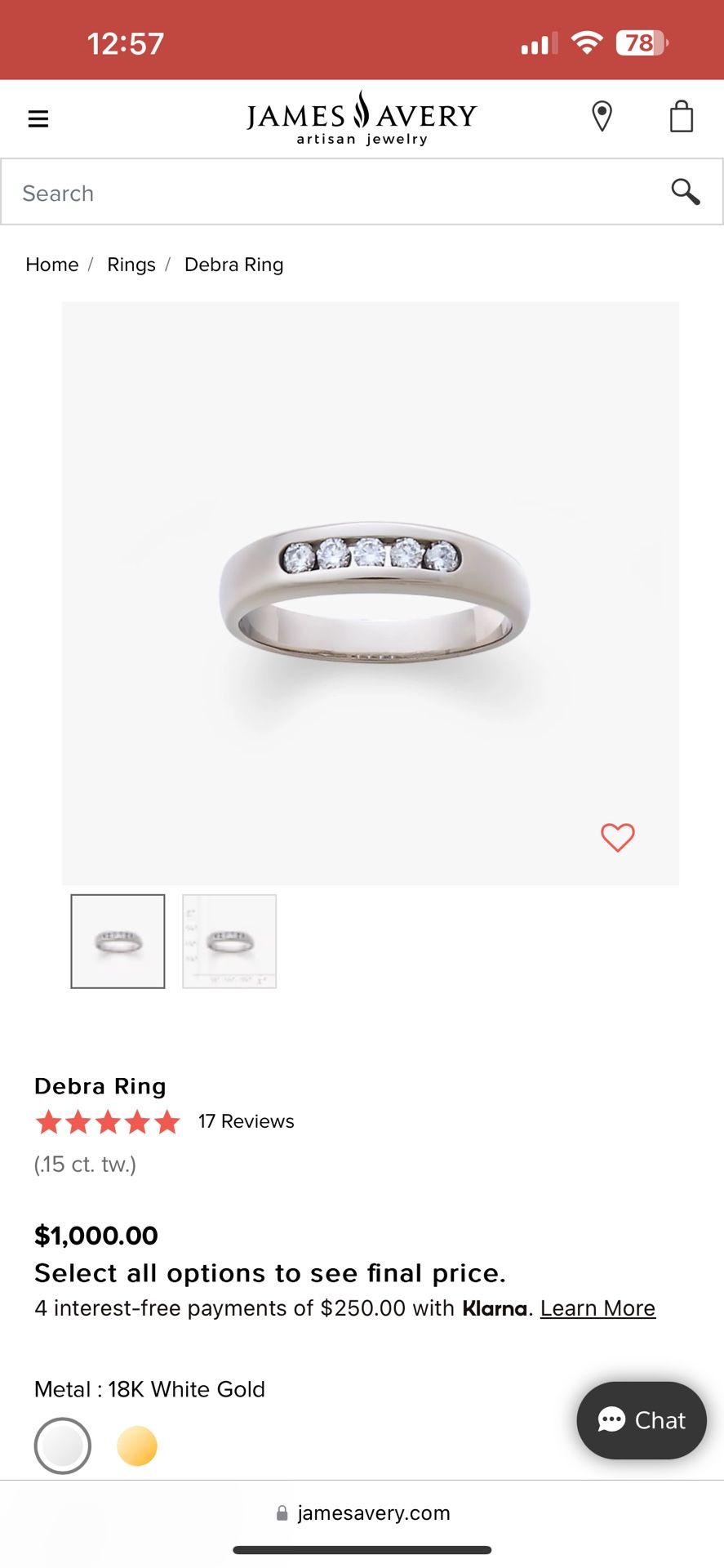Go to the Rings breadcrumb
Screen dimensions: 724x1568
tap(131, 265)
